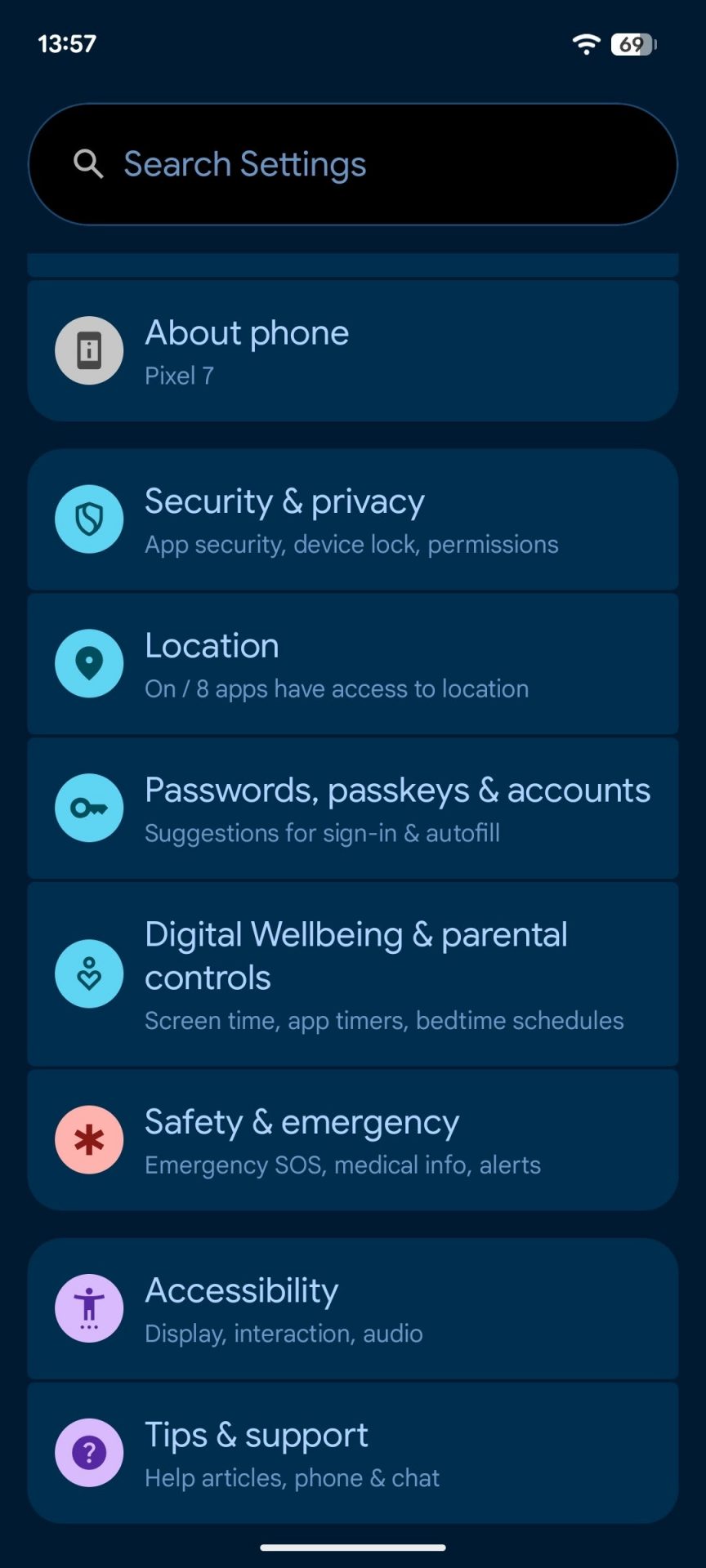This screenshot has width=706, height=1568.
Task: Select Tips & support
Action: coord(353,1453)
